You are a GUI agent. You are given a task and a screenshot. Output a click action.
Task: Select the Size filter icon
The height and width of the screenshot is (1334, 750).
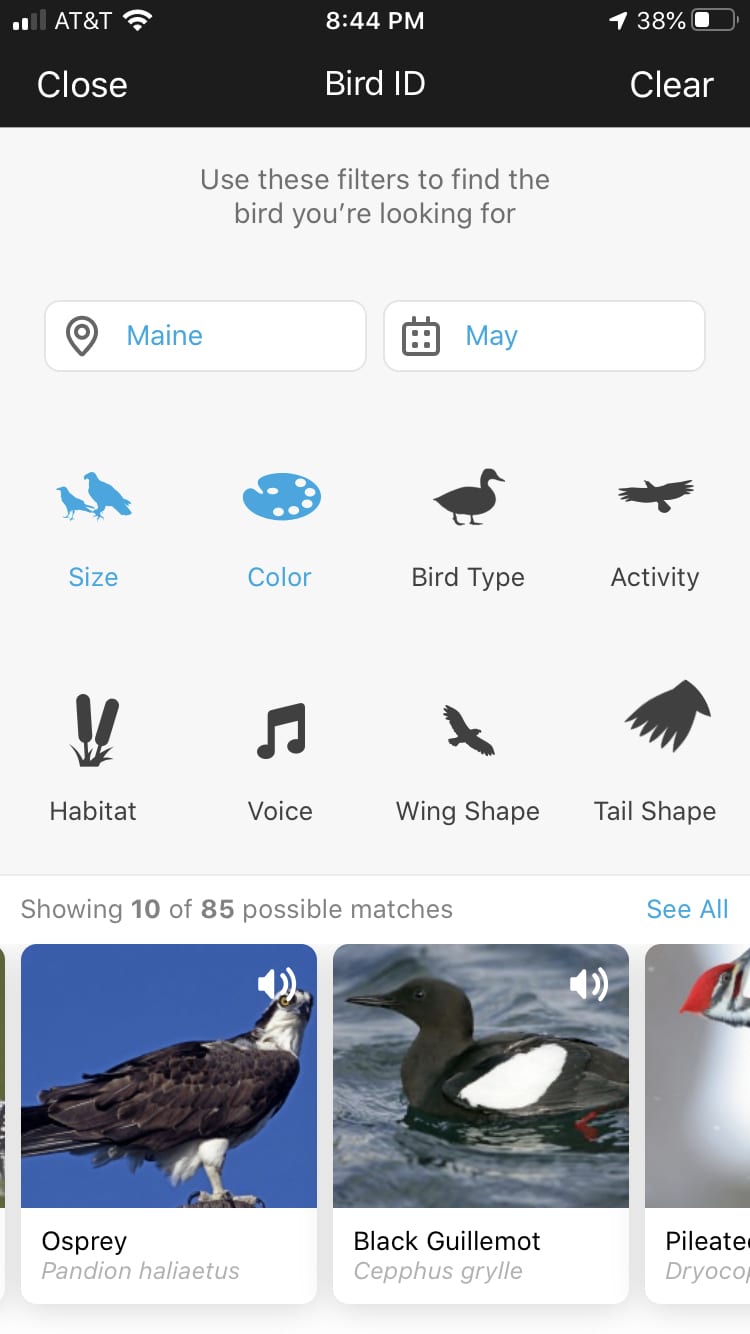93,497
